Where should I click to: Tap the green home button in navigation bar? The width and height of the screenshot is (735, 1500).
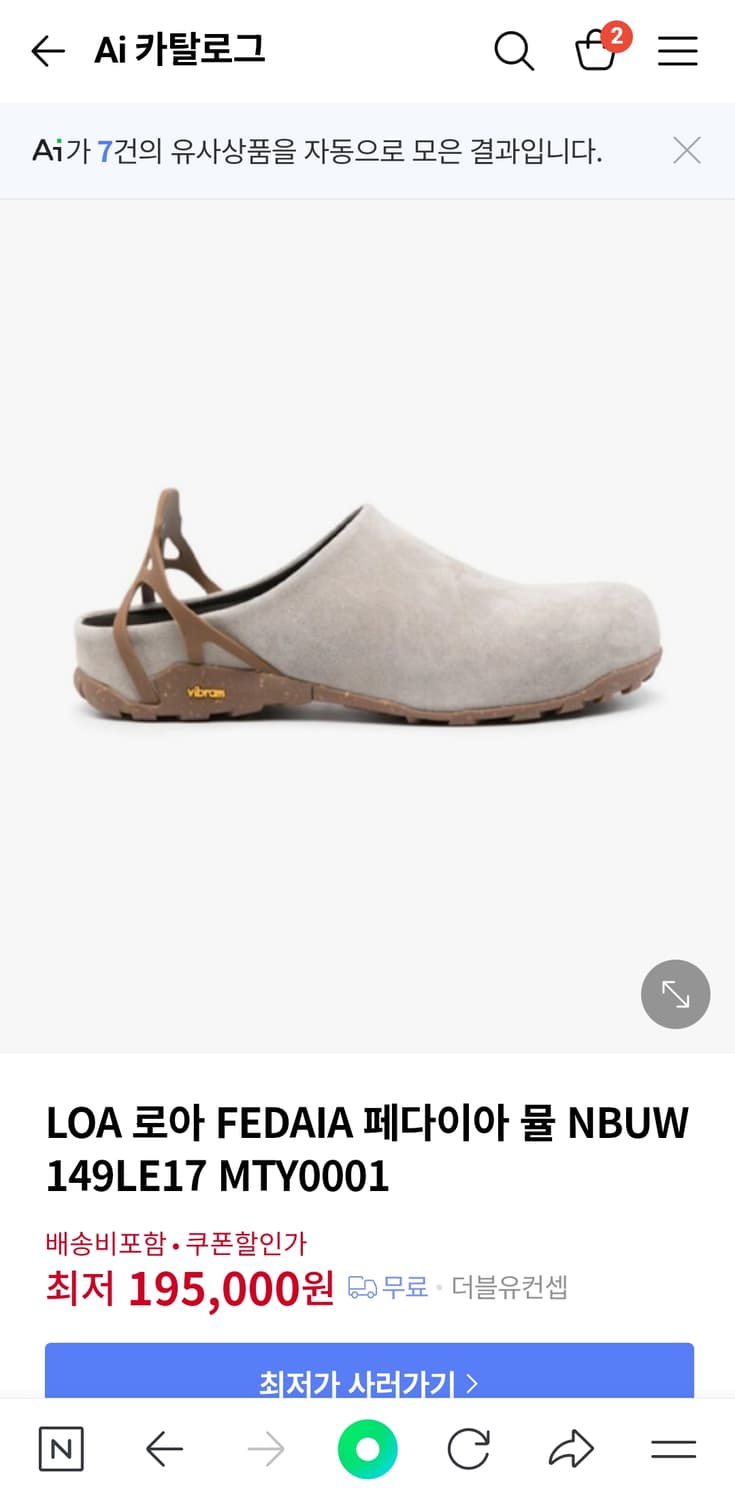click(367, 1448)
